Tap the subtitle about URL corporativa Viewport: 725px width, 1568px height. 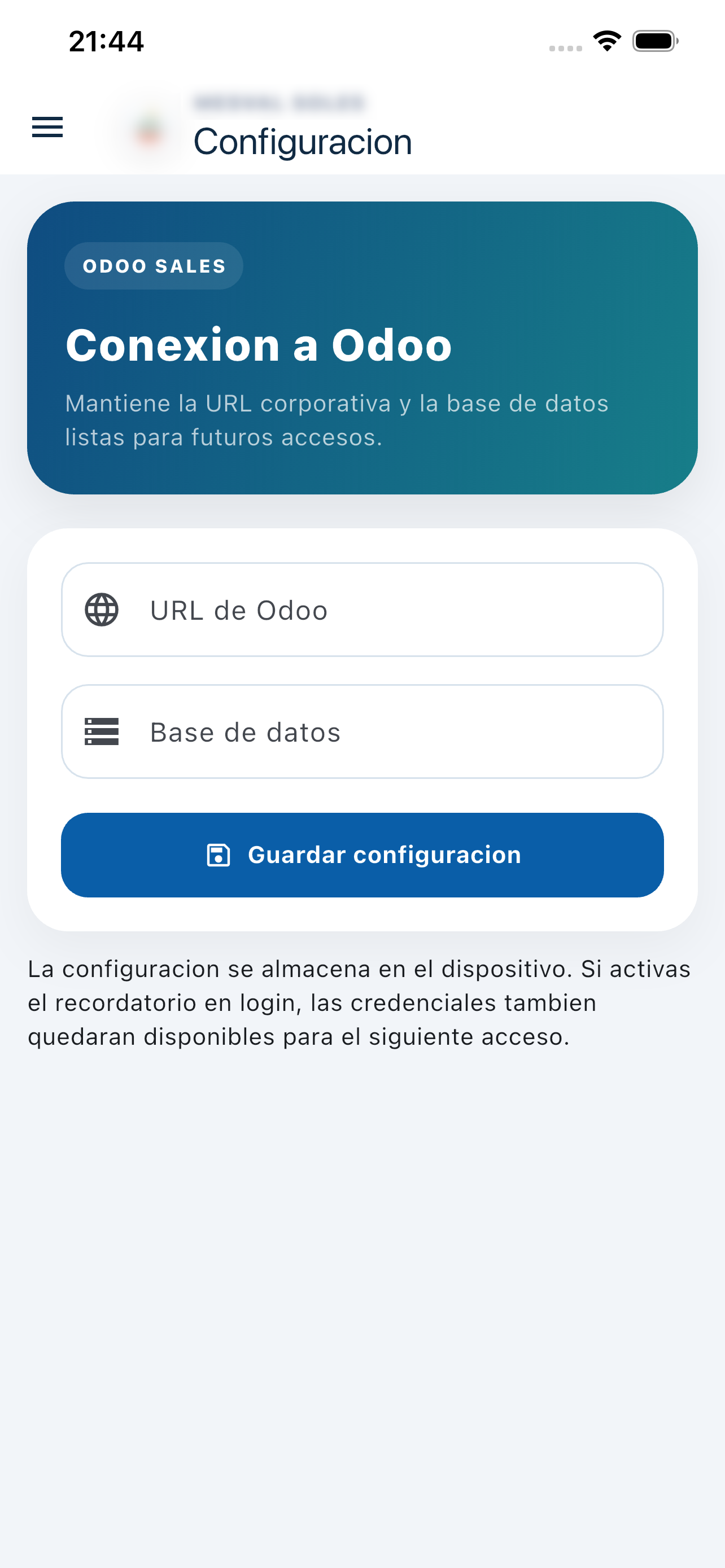(337, 419)
